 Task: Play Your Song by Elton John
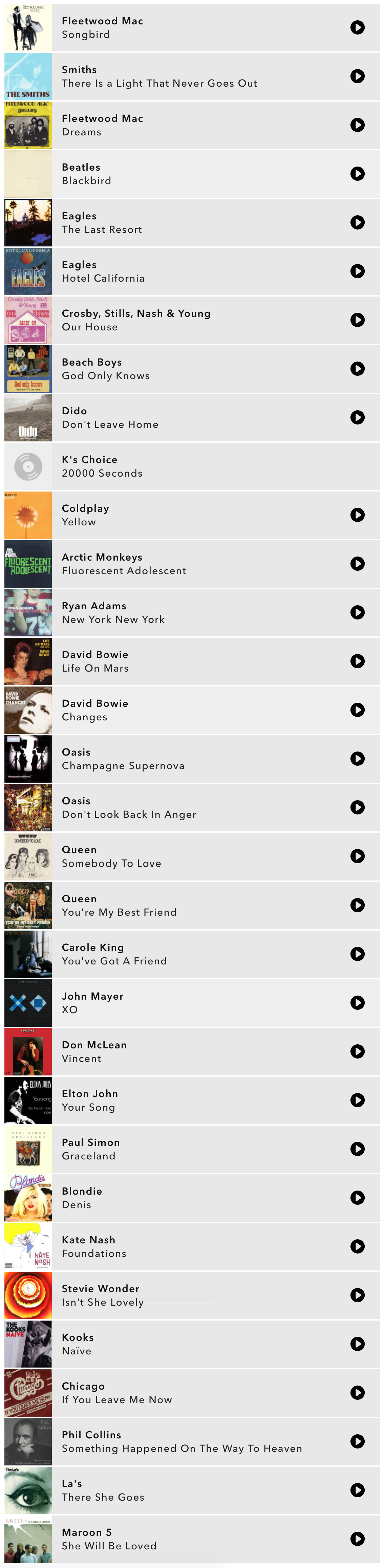(x=357, y=1100)
